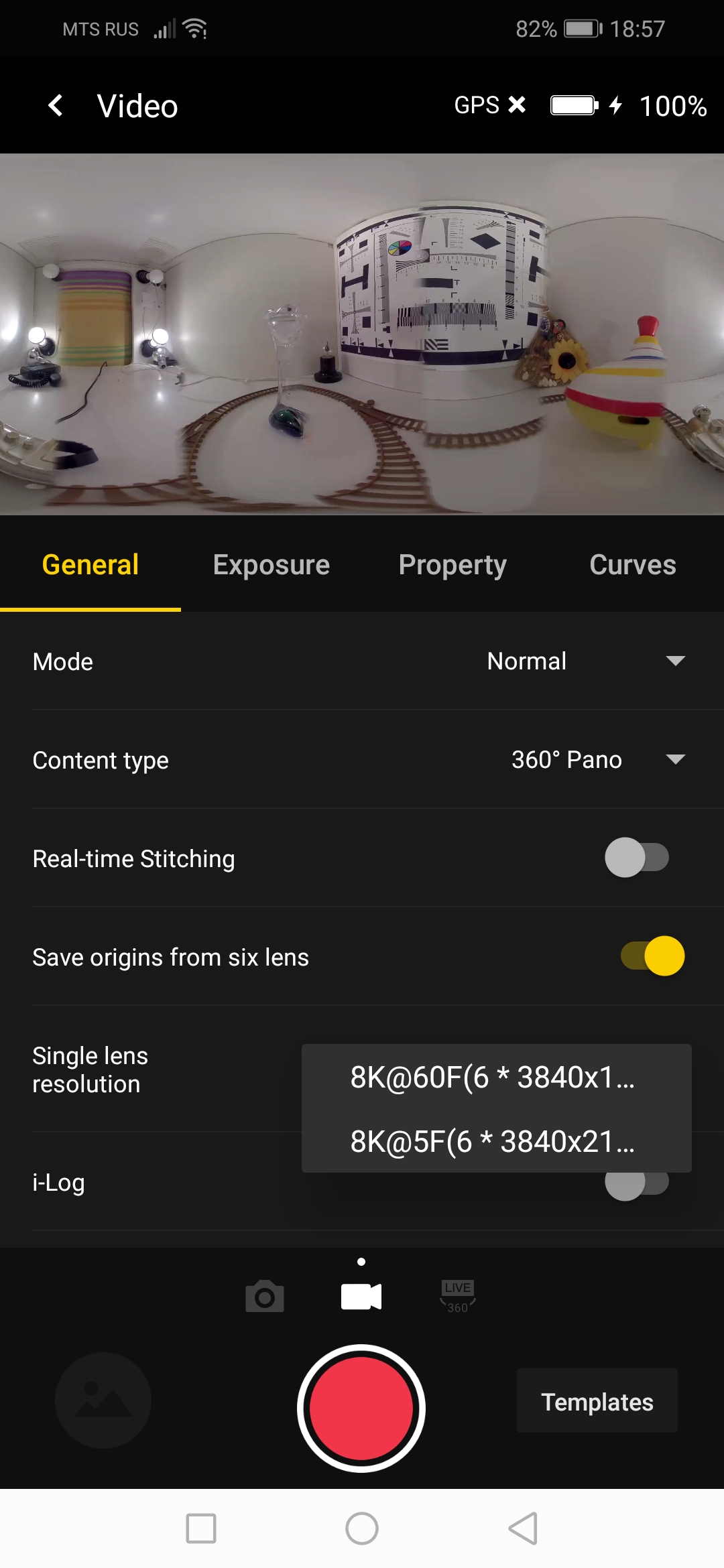
Task: Open the Templates button
Action: coord(597,1402)
